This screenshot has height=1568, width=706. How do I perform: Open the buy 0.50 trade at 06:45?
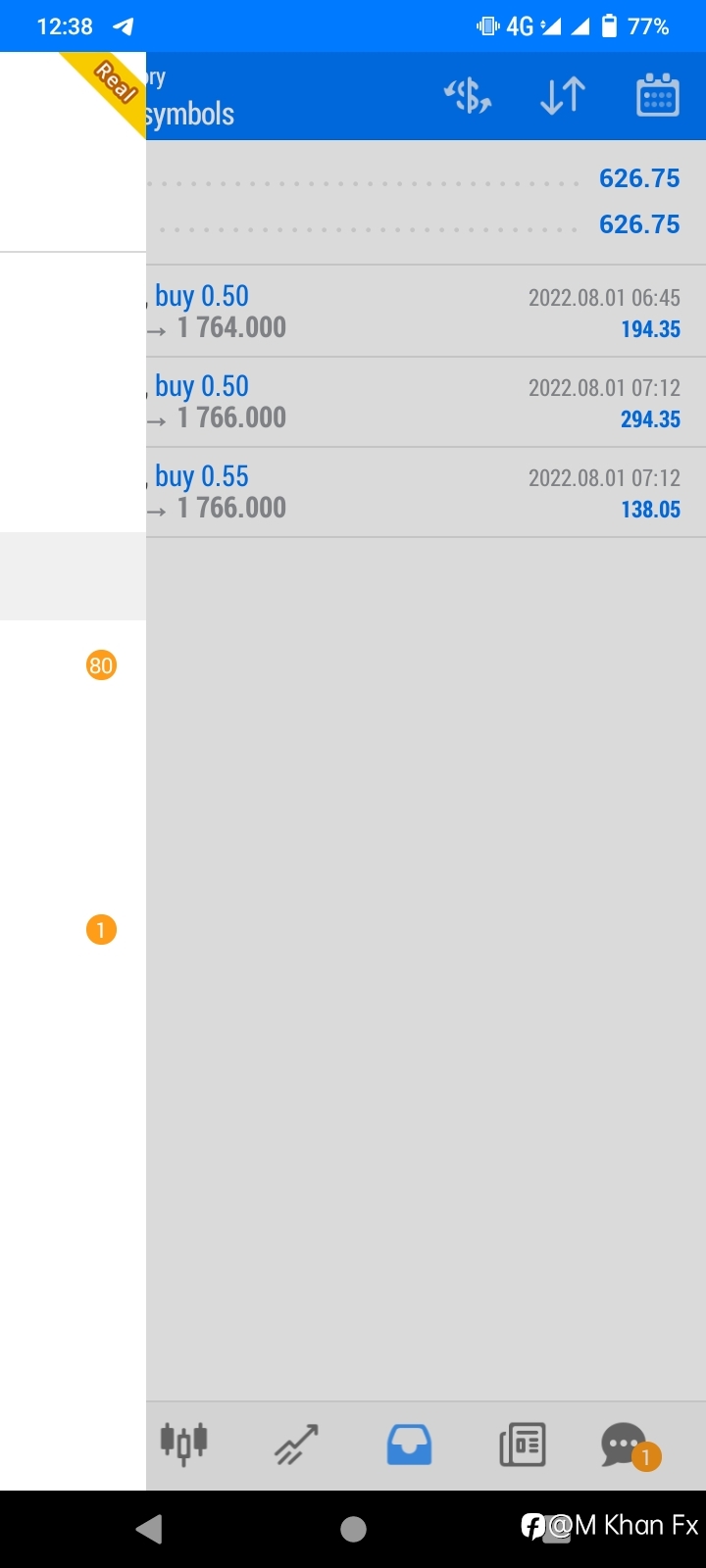pyautogui.click(x=426, y=312)
